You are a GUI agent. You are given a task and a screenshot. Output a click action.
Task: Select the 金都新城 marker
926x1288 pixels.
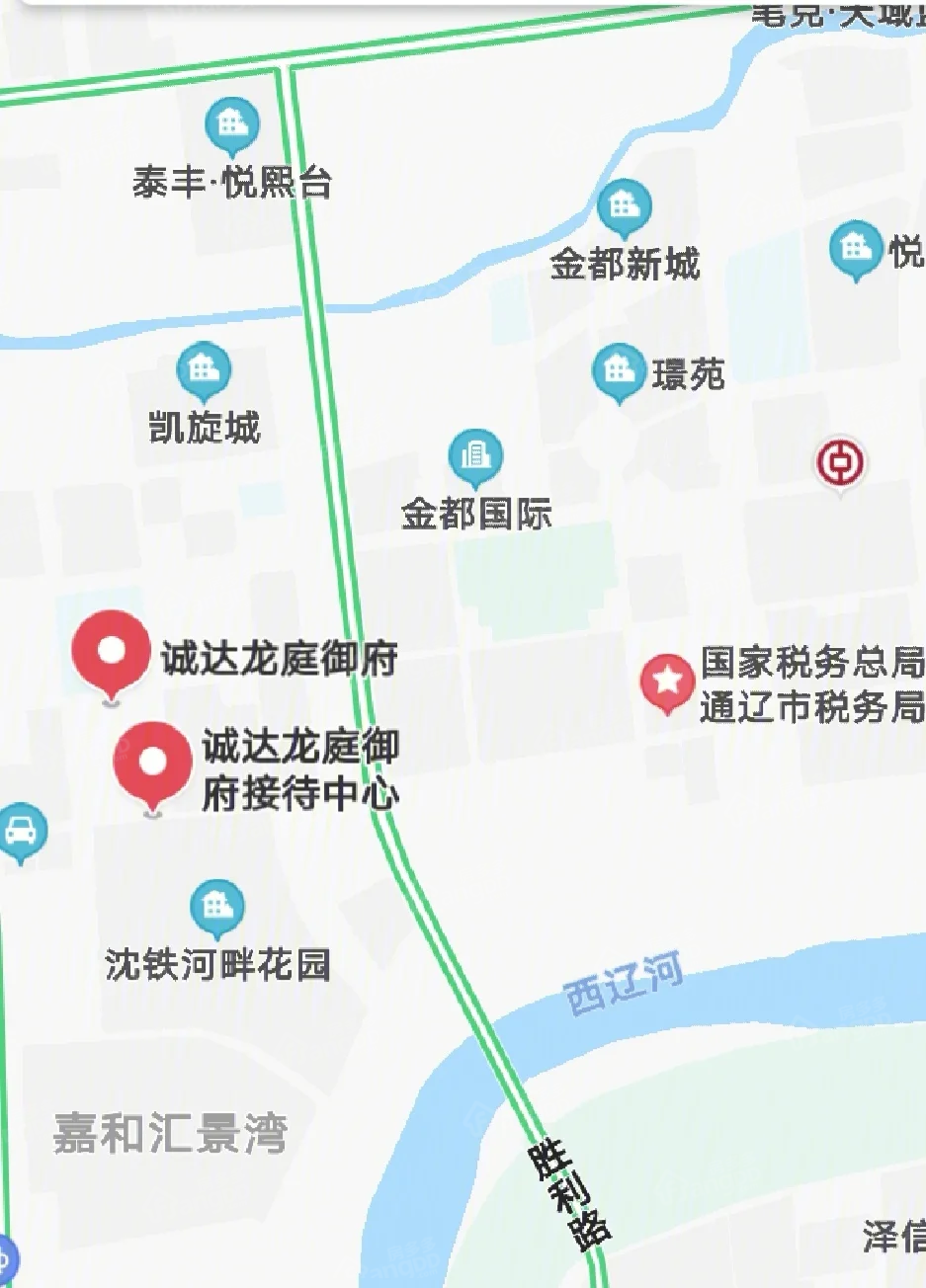pos(624,206)
